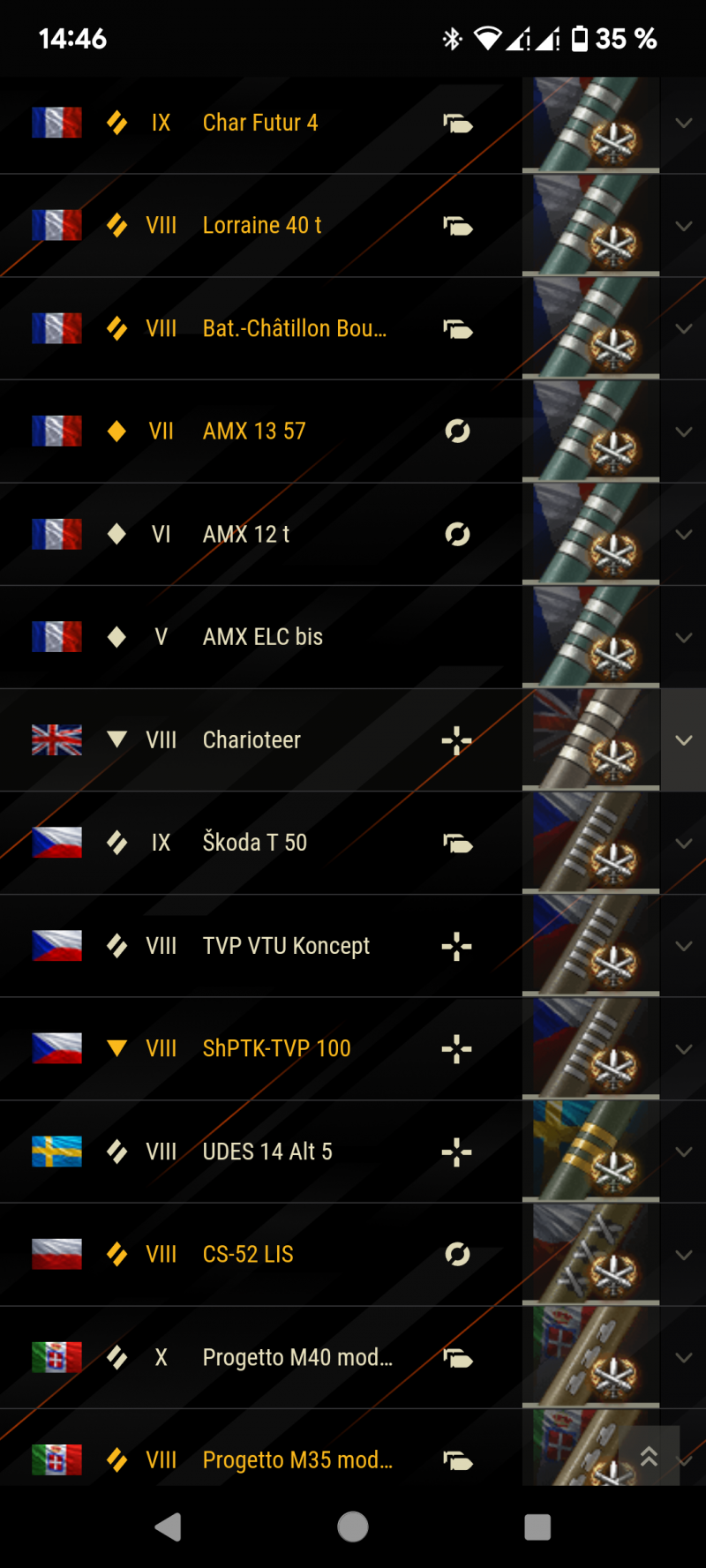This screenshot has width=706, height=1568.
Task: Go back with the system back button
Action: coord(168,1527)
